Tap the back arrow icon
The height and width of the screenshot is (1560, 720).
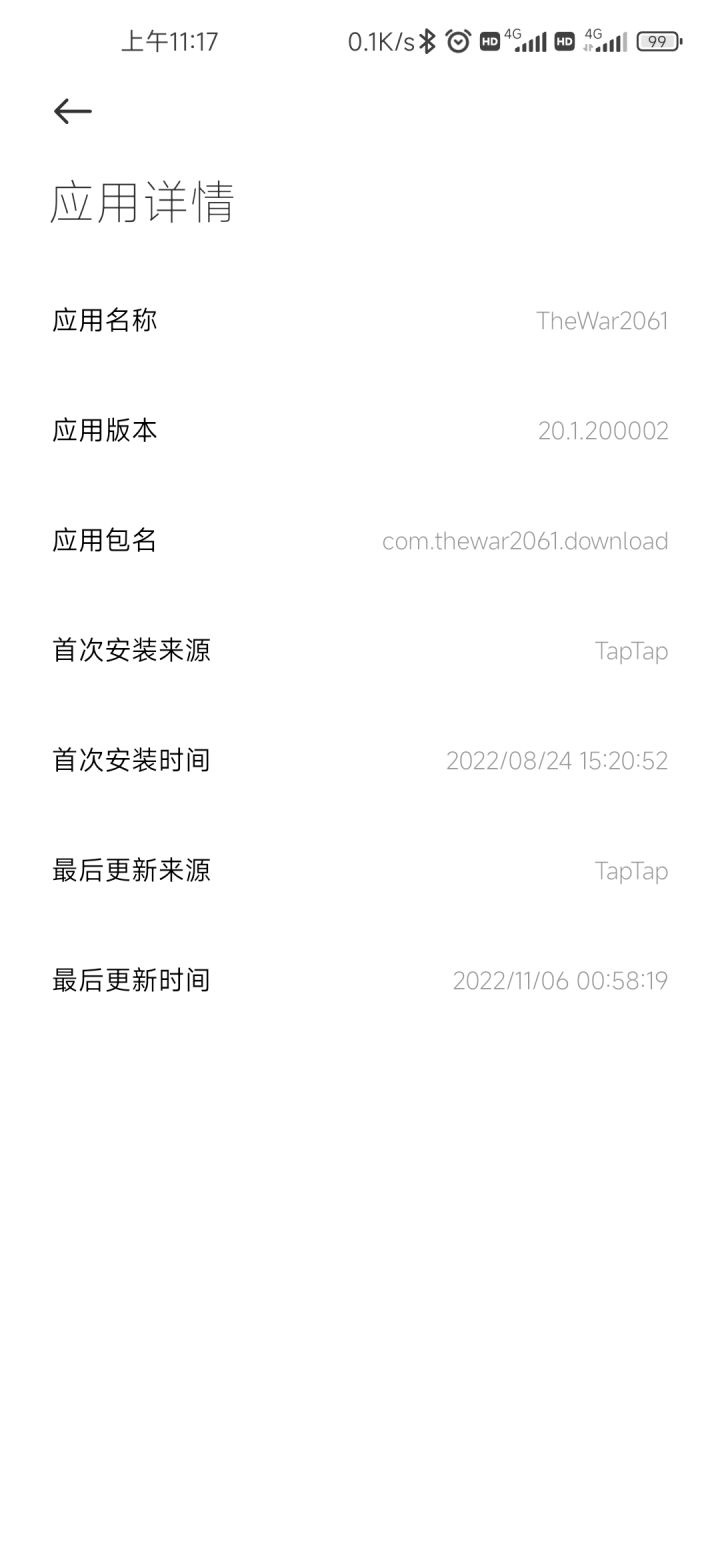(x=71, y=111)
